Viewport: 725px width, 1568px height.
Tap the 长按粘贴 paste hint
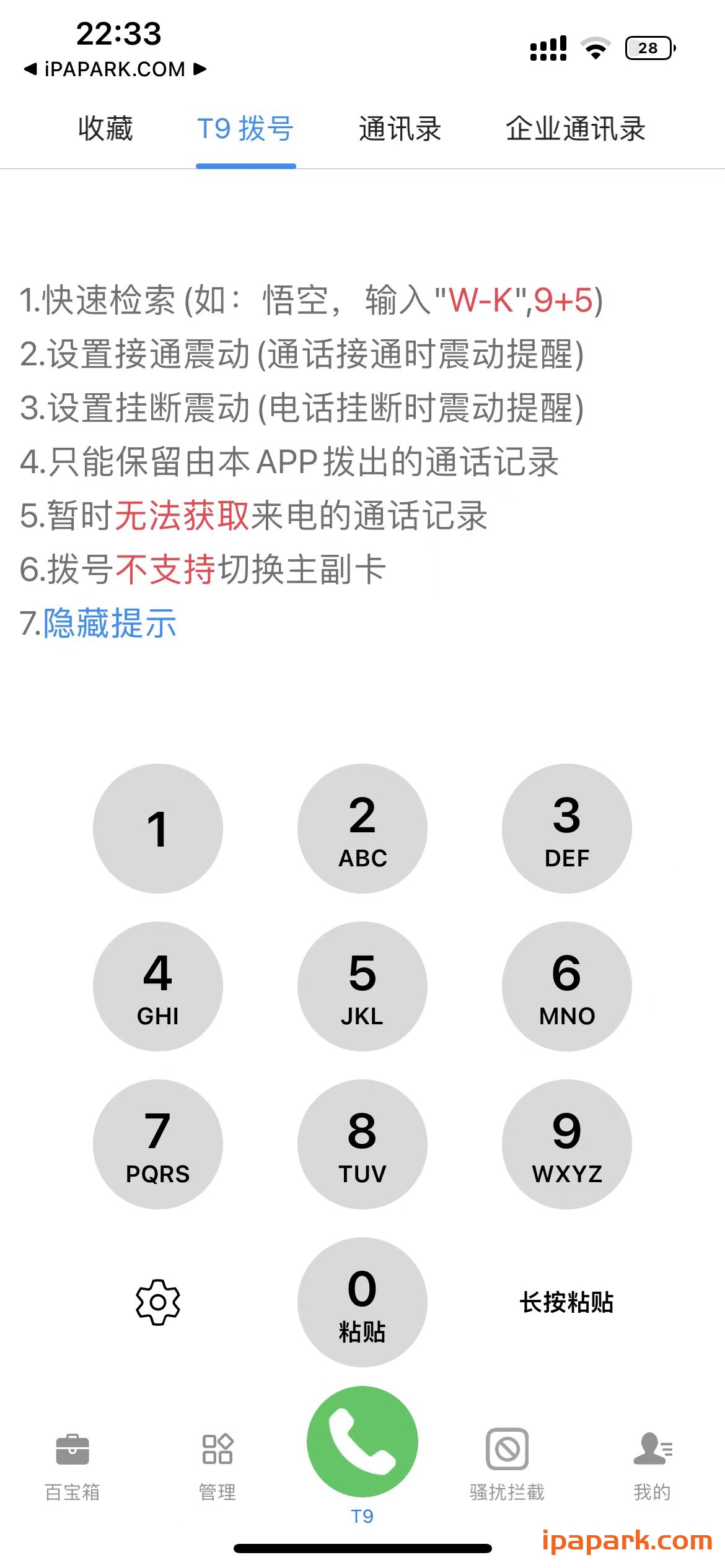(x=566, y=1302)
